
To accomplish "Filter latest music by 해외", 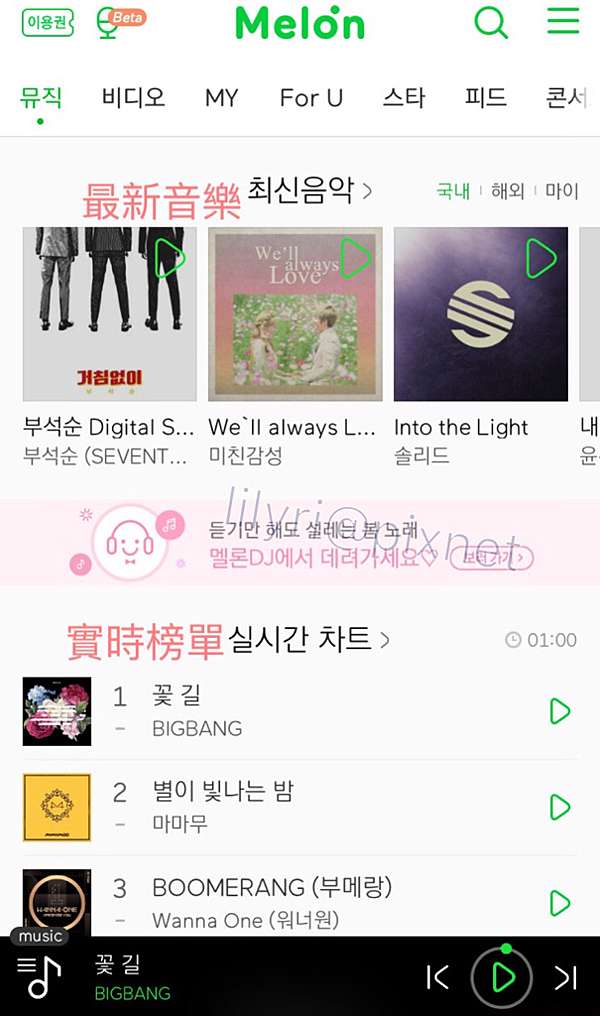I will [507, 190].
